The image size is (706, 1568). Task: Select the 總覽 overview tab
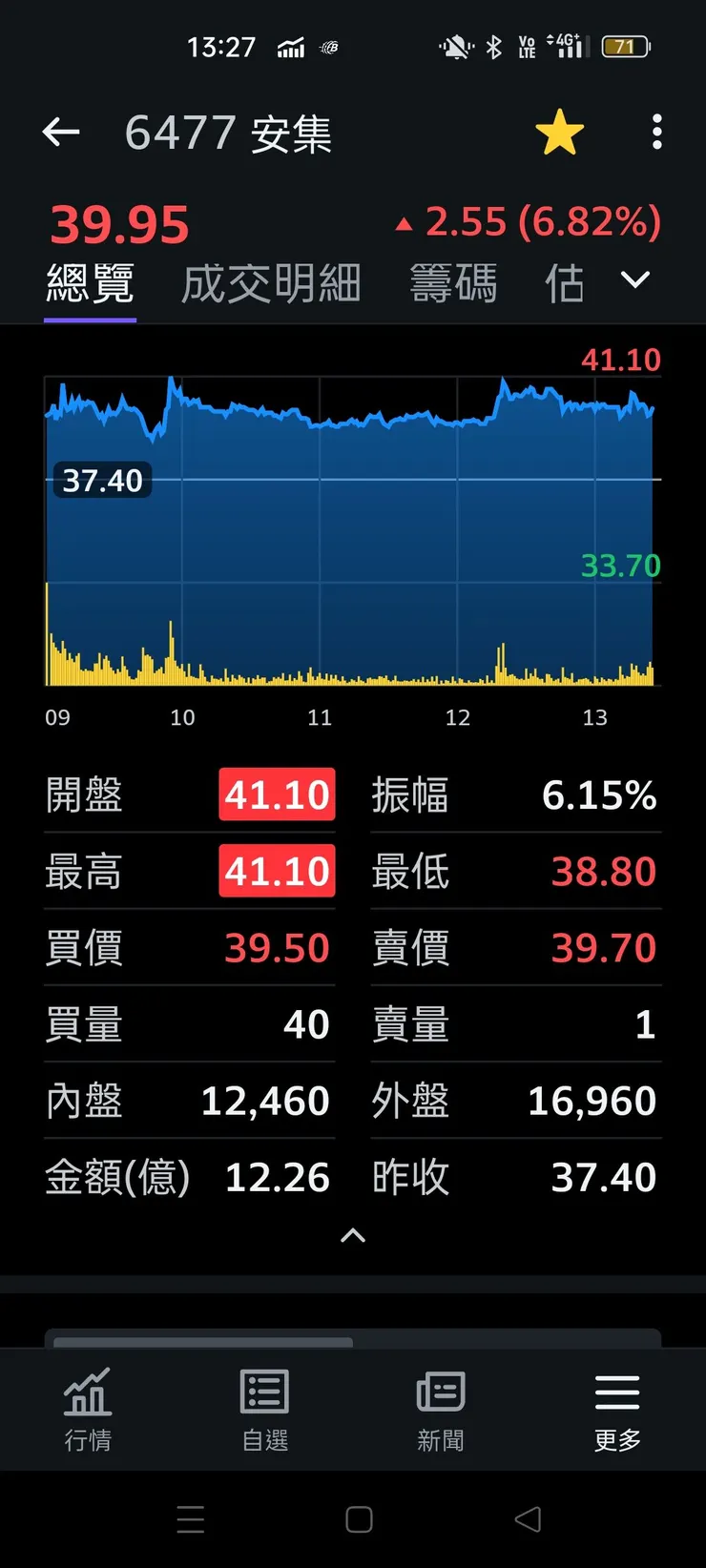90,283
